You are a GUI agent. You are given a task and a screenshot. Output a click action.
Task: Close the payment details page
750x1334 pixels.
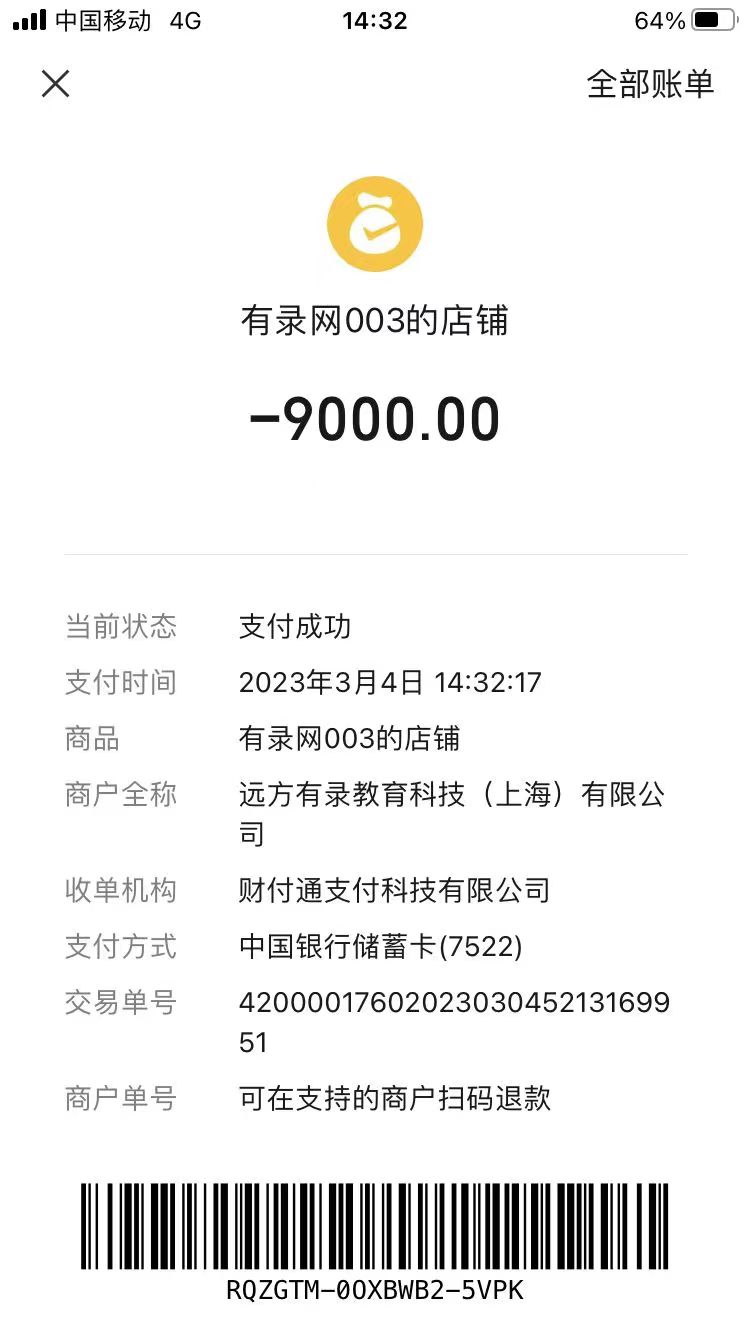tap(56, 84)
